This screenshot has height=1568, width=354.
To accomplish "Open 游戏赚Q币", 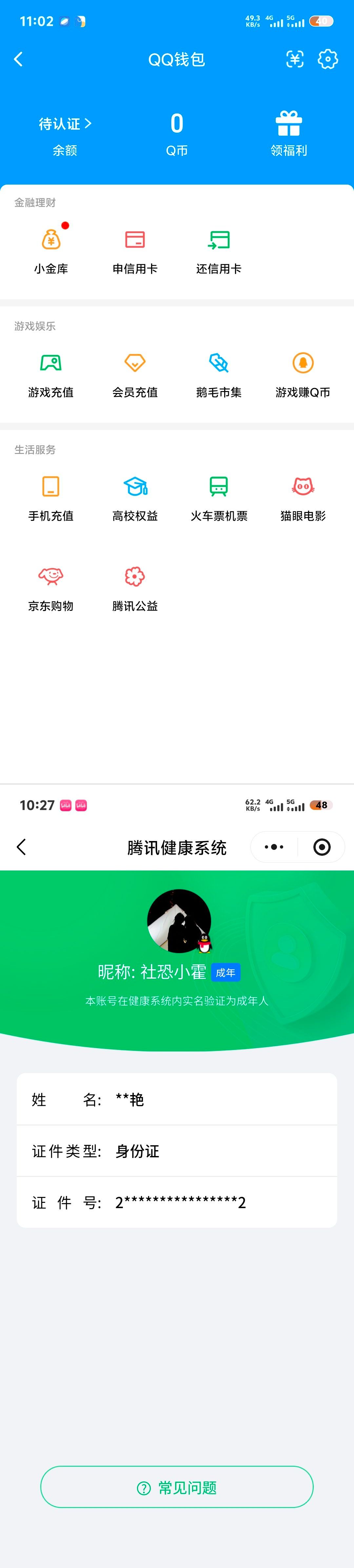I will click(x=303, y=374).
